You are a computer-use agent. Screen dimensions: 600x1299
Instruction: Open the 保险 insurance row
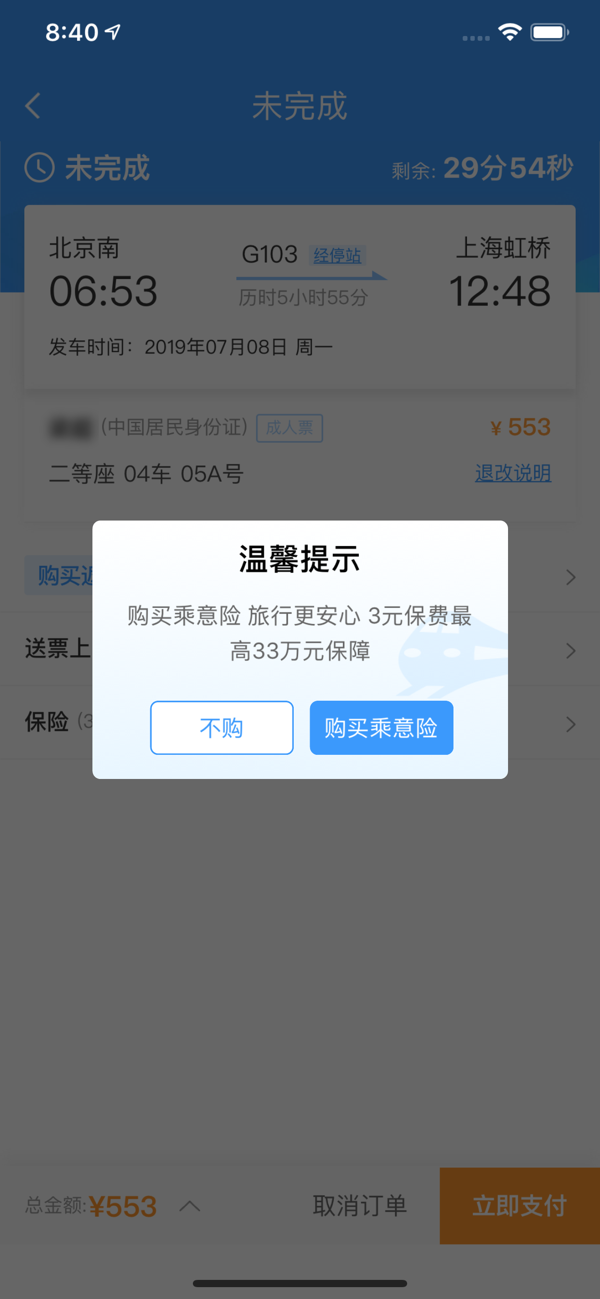click(x=300, y=722)
